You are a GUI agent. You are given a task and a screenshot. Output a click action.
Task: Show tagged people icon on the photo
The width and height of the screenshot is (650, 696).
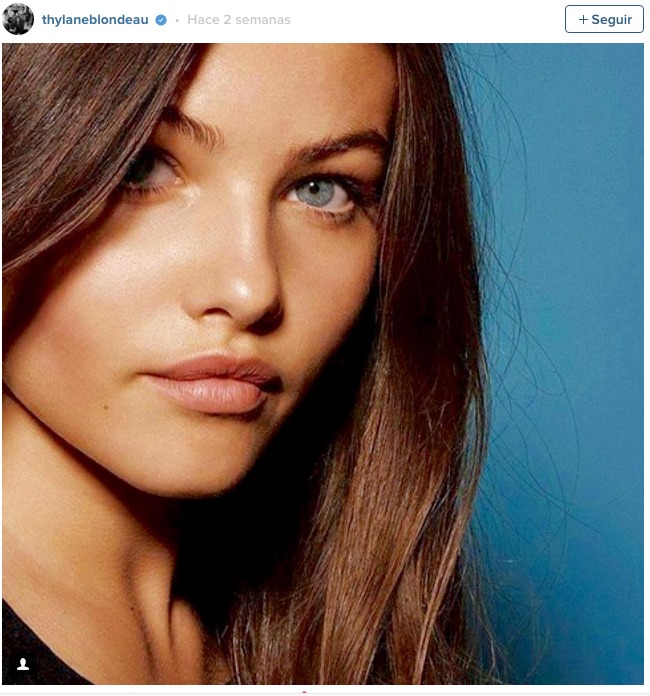pos(23,664)
